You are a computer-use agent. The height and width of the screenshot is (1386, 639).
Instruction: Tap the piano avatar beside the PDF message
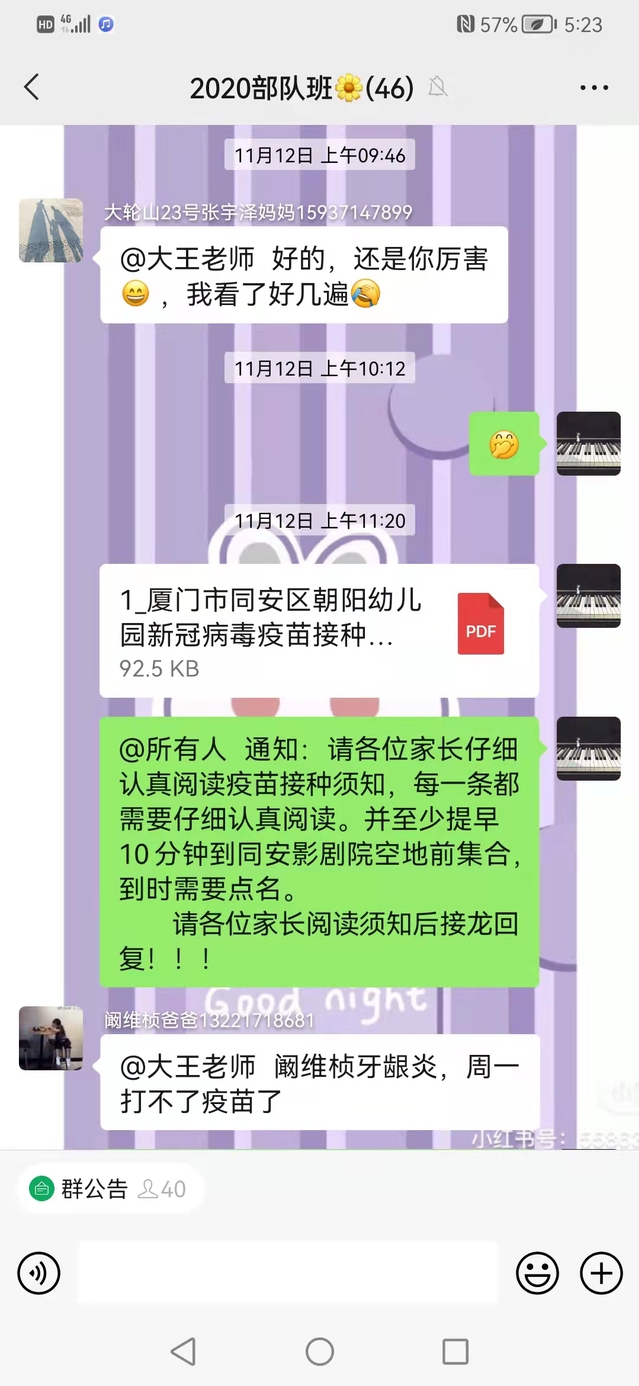(x=588, y=596)
